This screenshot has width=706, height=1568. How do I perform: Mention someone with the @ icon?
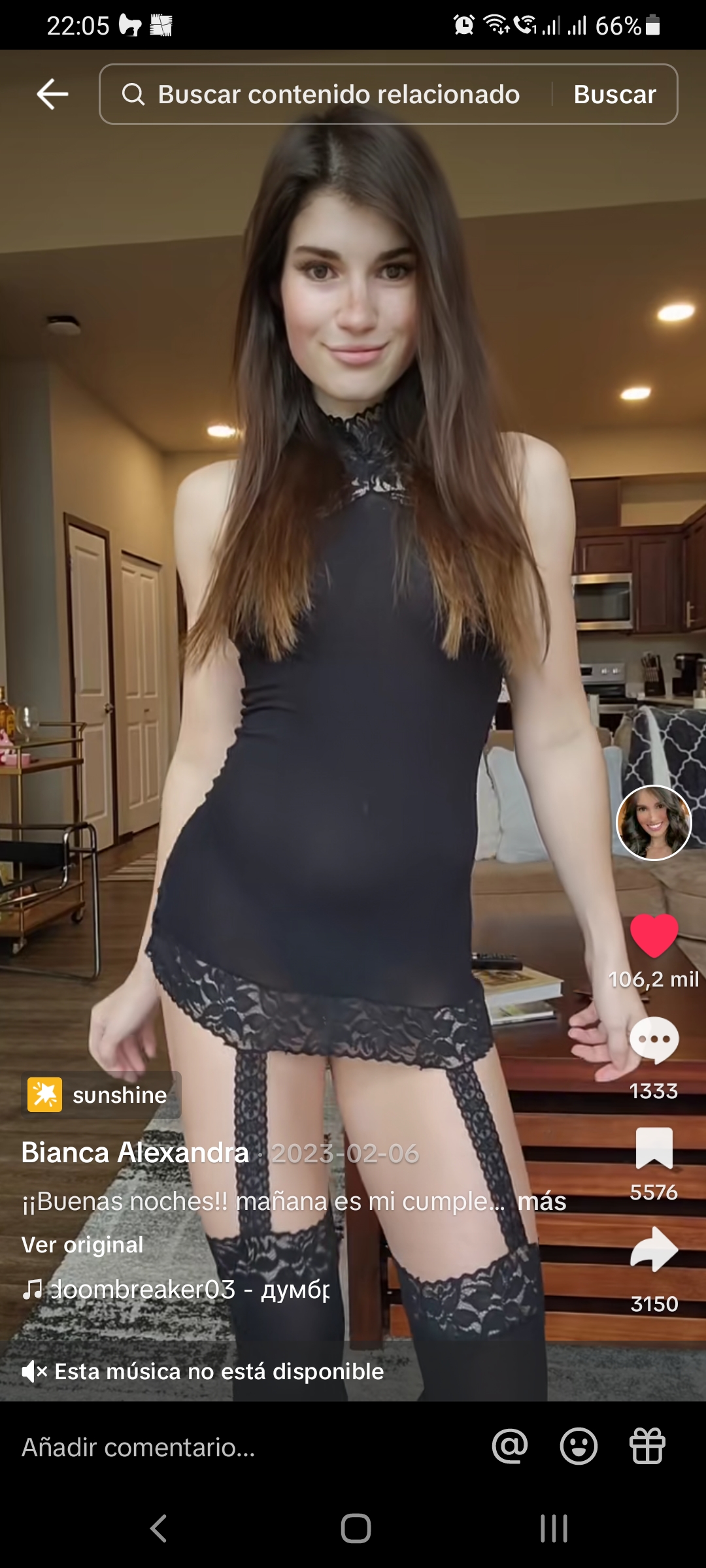coord(510,1446)
